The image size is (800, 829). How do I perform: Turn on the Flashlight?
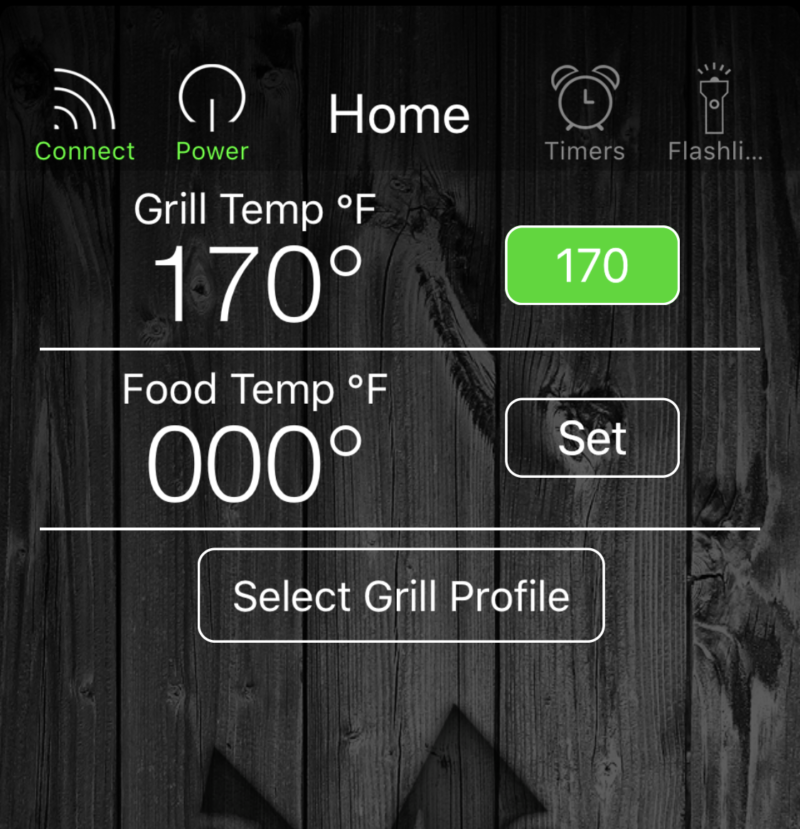point(716,113)
